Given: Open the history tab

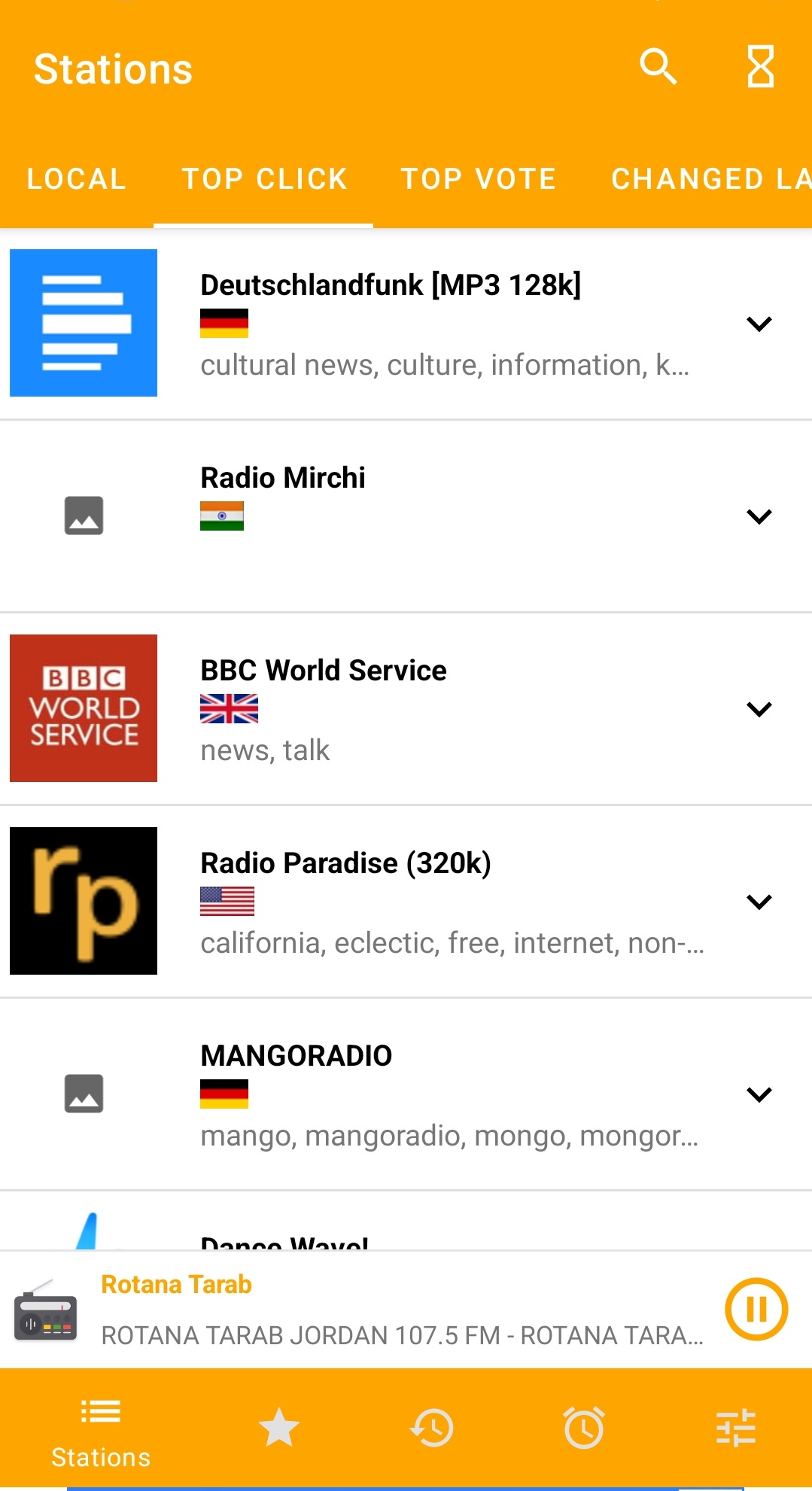Looking at the screenshot, I should click(x=432, y=1428).
